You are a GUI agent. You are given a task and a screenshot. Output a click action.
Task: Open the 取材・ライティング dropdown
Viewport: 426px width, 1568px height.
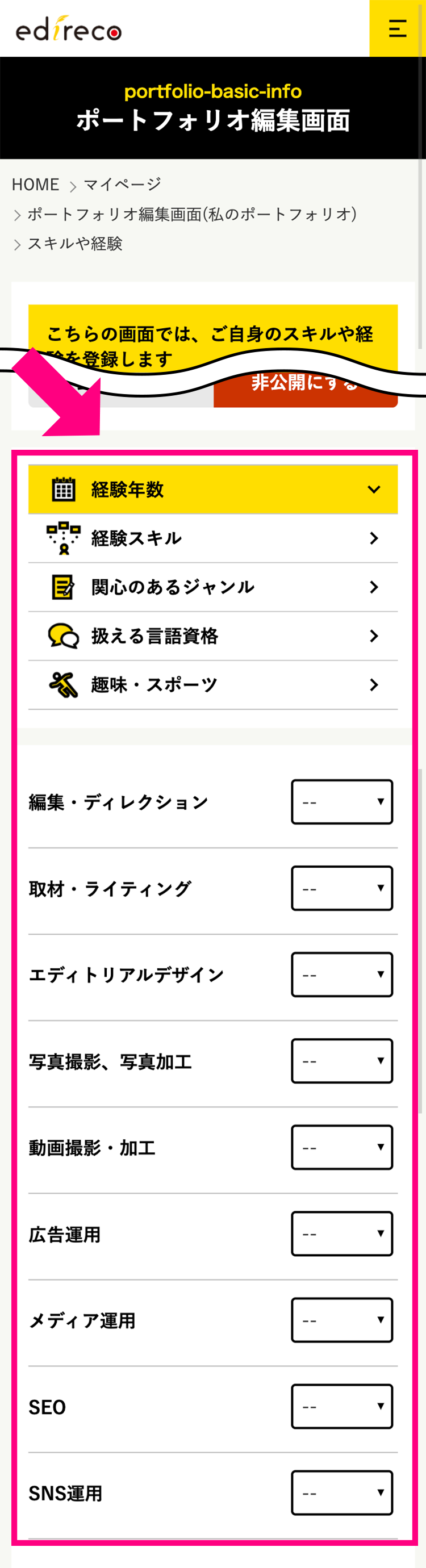point(341,888)
